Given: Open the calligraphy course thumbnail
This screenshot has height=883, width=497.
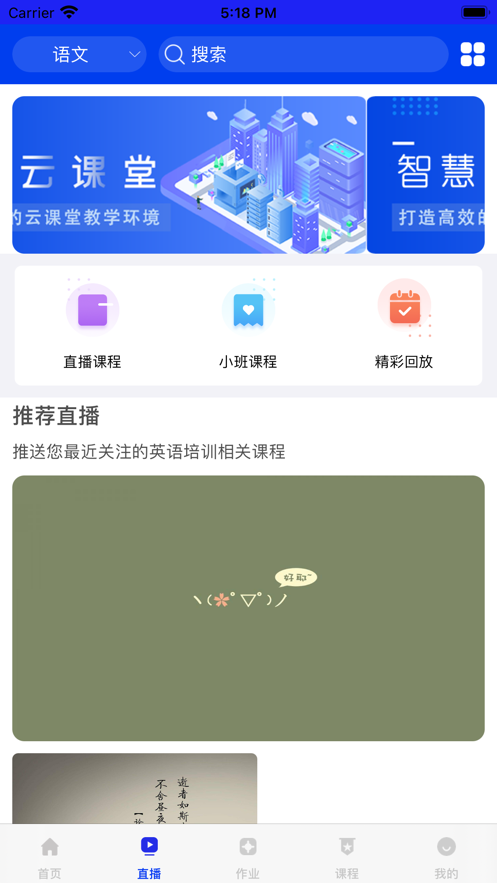Looking at the screenshot, I should [135, 788].
